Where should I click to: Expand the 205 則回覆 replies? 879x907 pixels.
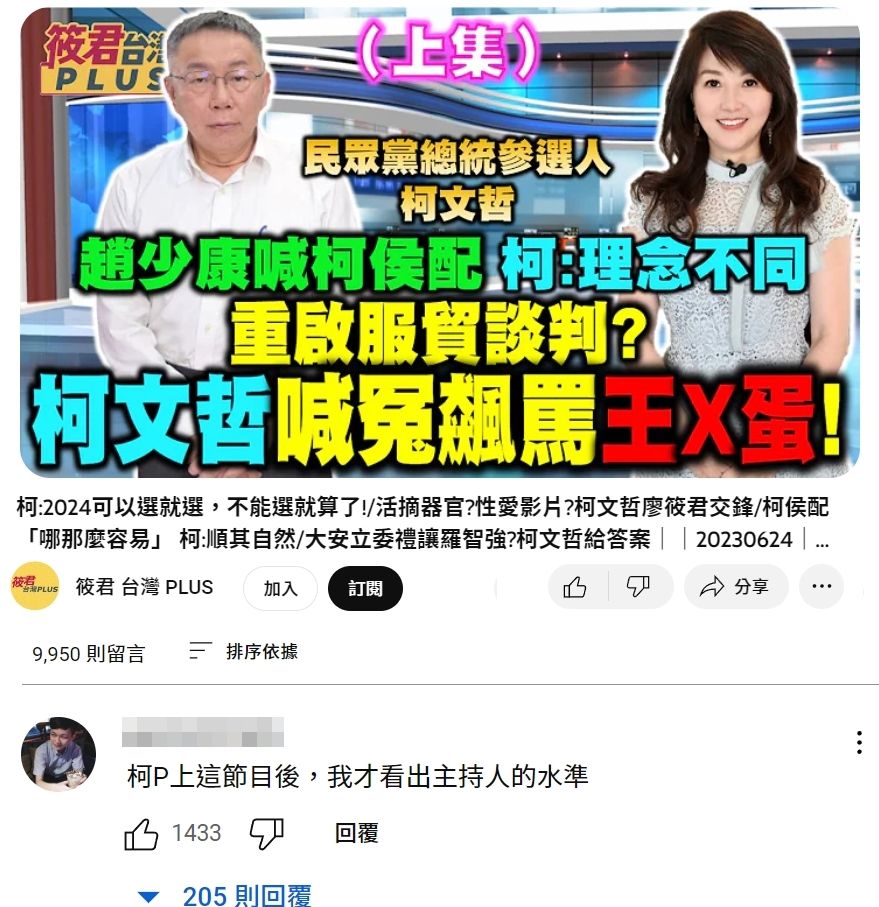(x=230, y=896)
